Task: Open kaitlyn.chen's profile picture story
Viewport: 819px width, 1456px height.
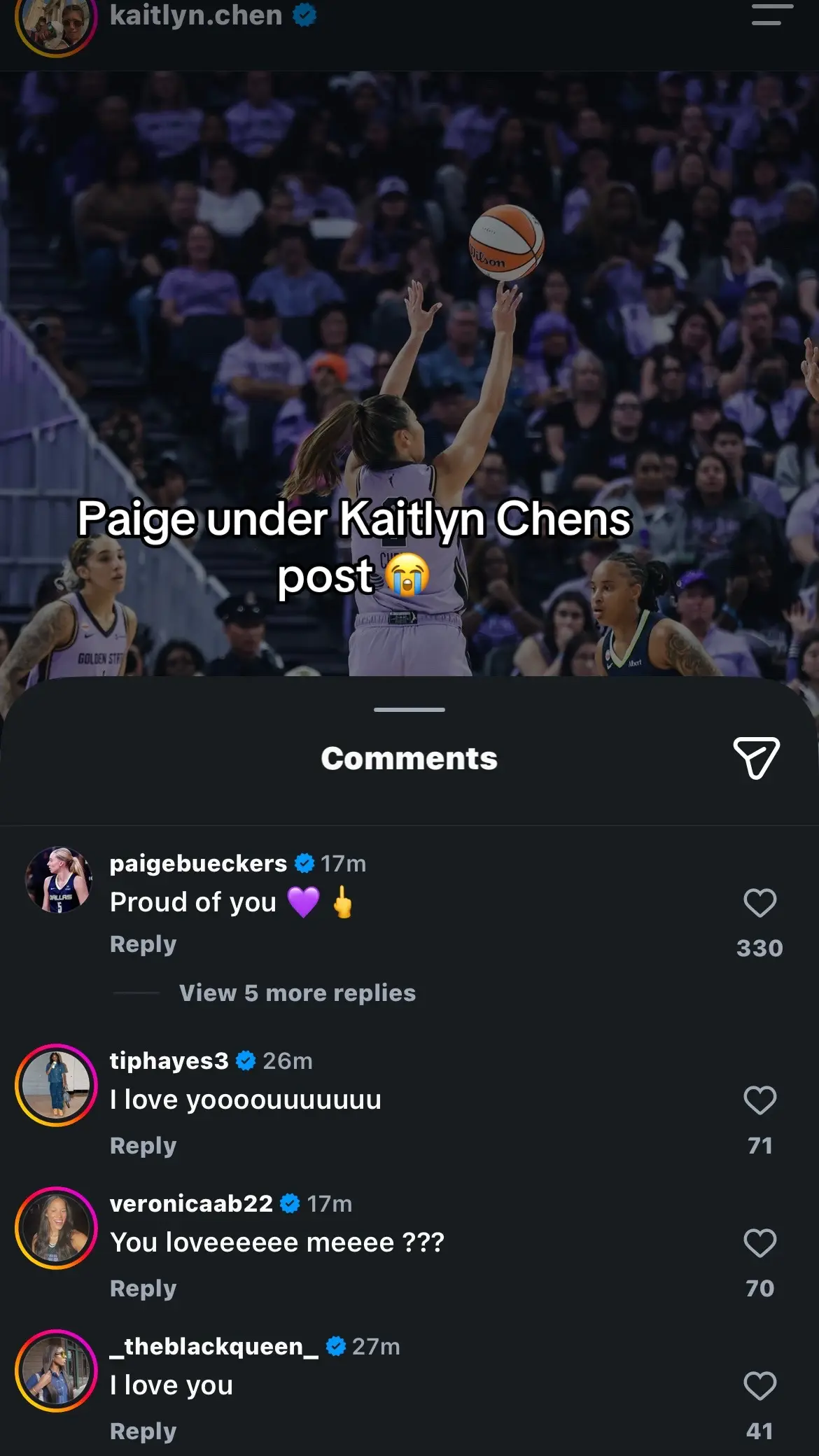Action: 56,21
